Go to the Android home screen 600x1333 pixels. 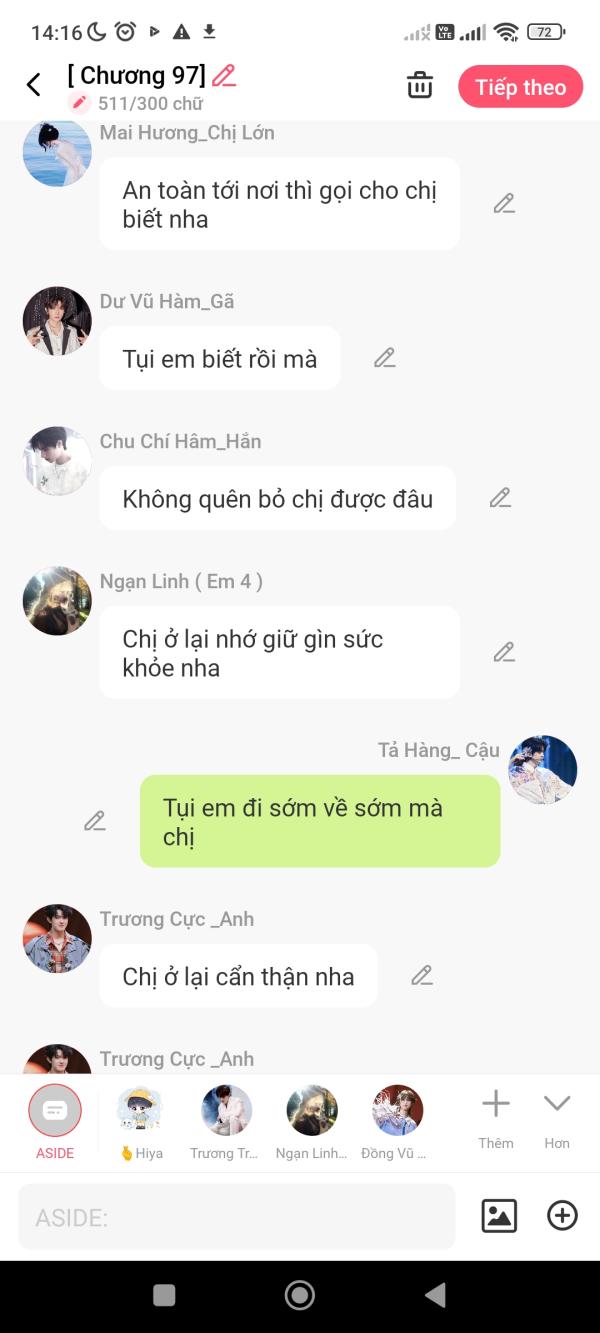click(x=300, y=1295)
